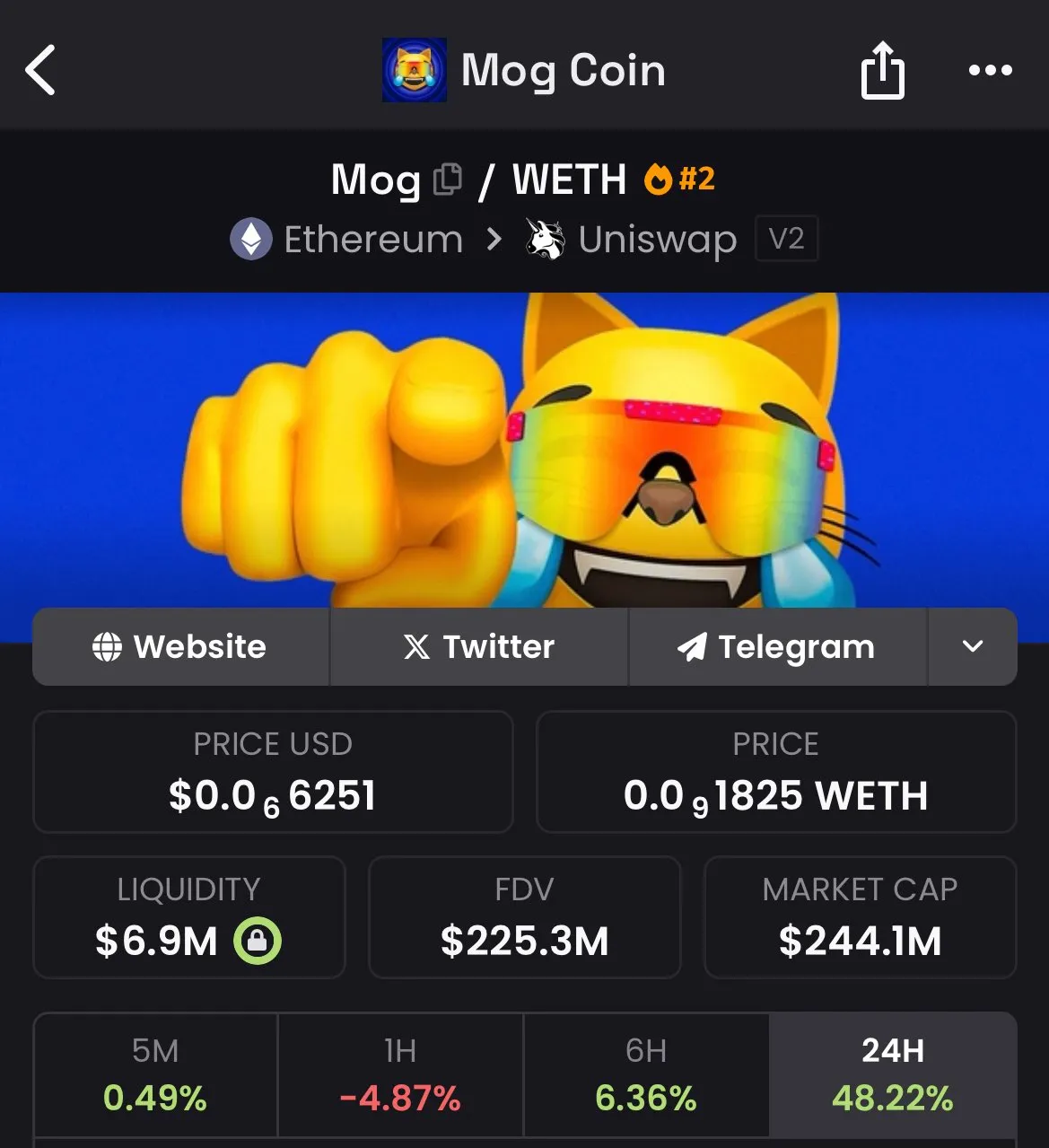Select the Uniswap exchange icon
1049x1148 pixels.
[x=546, y=239]
